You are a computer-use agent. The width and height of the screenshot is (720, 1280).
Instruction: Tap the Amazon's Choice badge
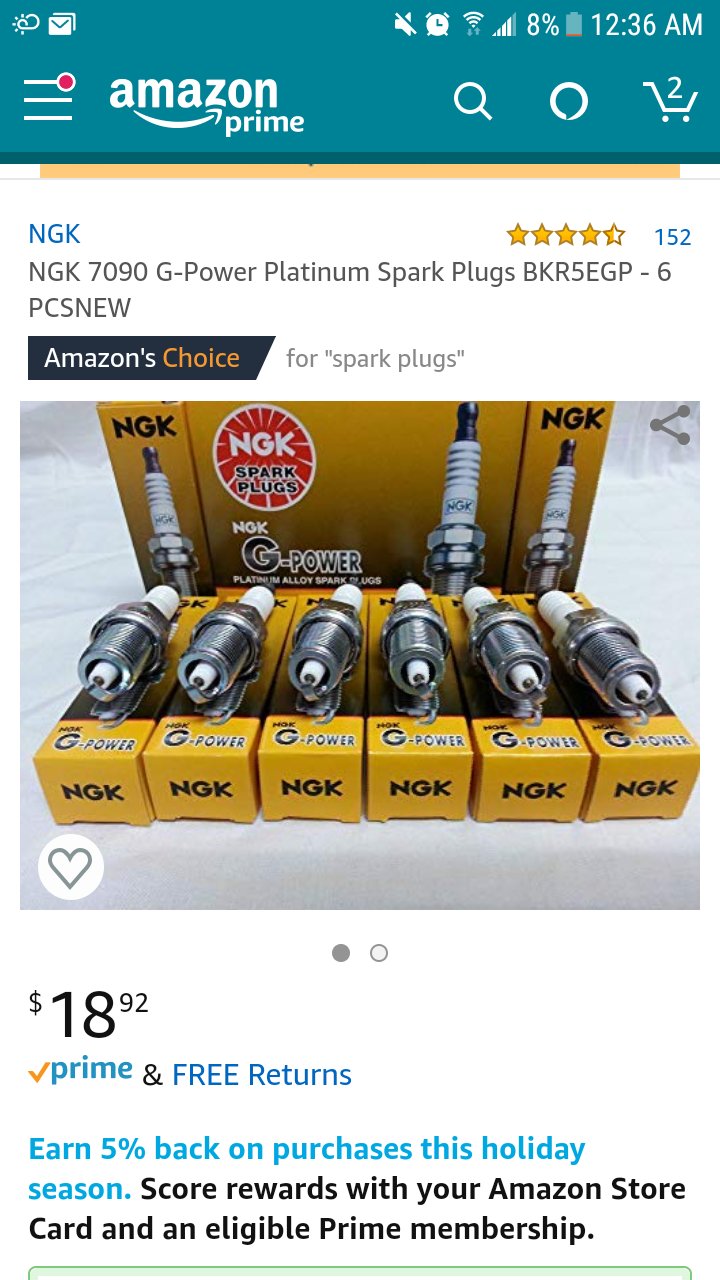coord(150,358)
